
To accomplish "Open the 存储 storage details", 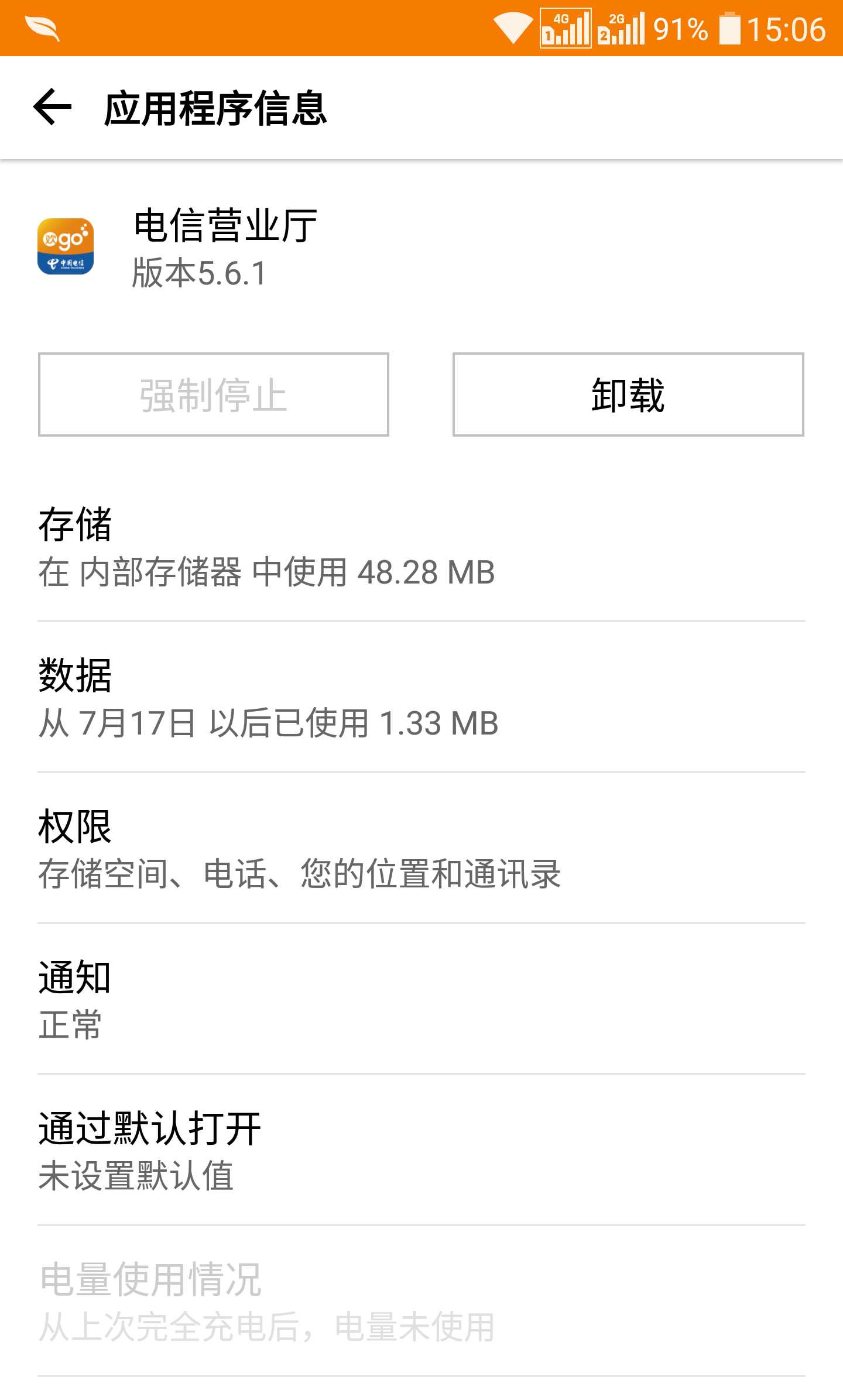I will point(421,547).
